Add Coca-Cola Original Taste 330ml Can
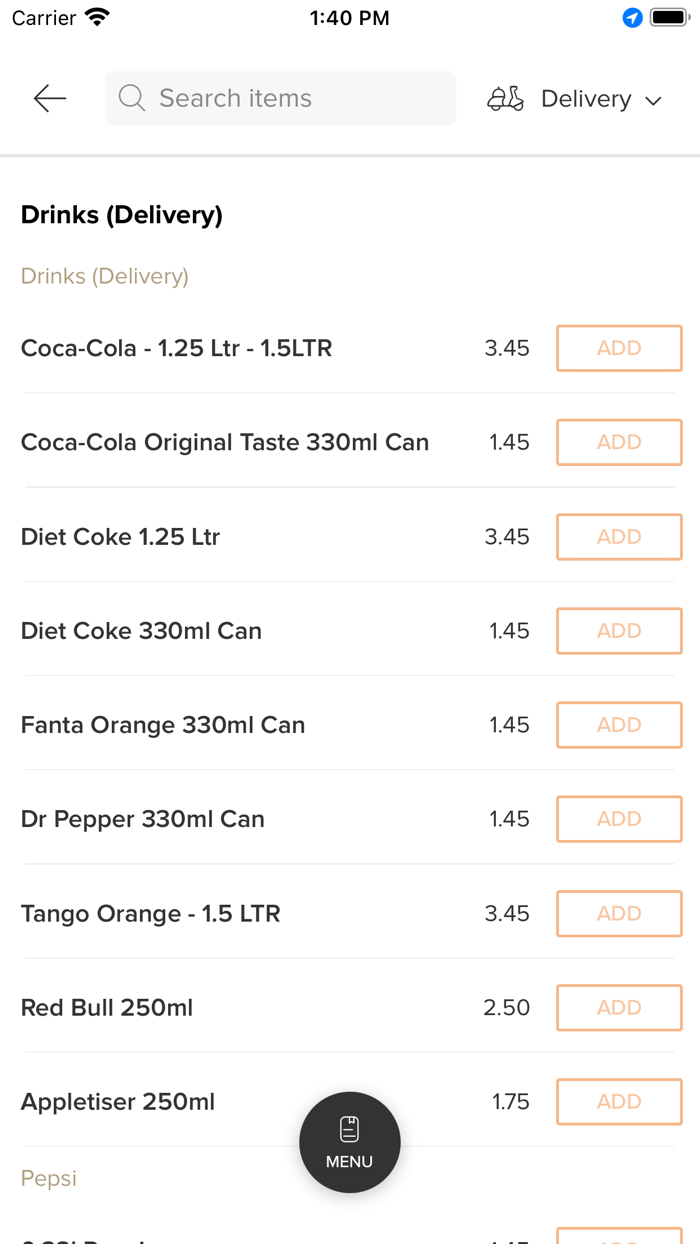The width and height of the screenshot is (700, 1244). point(619,442)
